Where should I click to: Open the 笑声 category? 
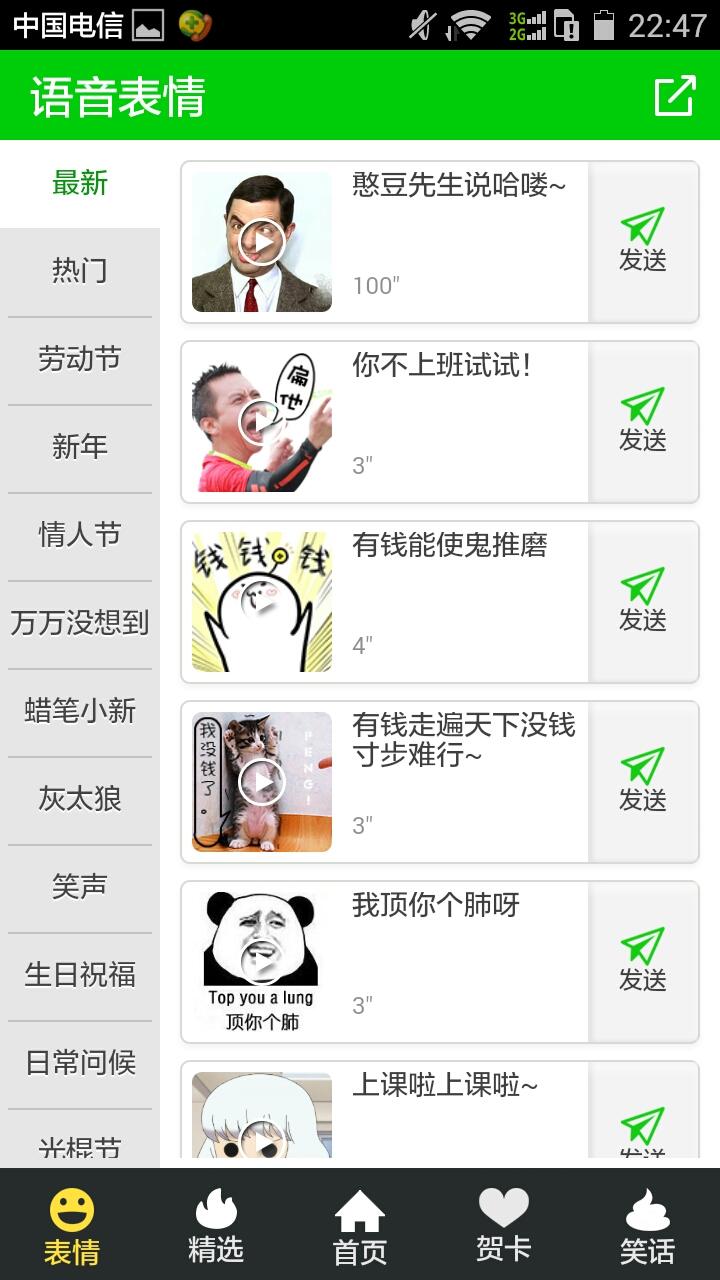click(80, 887)
